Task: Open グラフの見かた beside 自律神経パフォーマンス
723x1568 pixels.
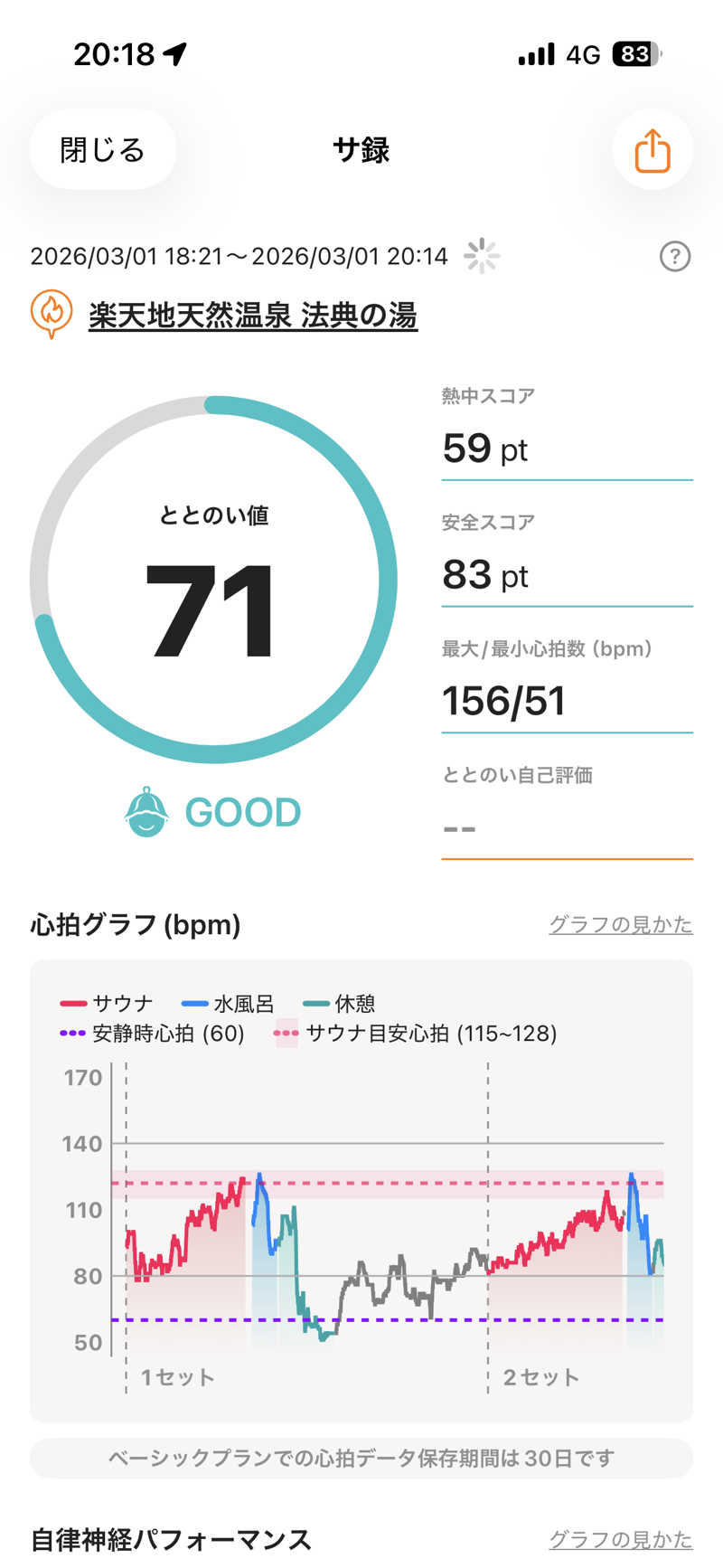Action: coord(620,1538)
